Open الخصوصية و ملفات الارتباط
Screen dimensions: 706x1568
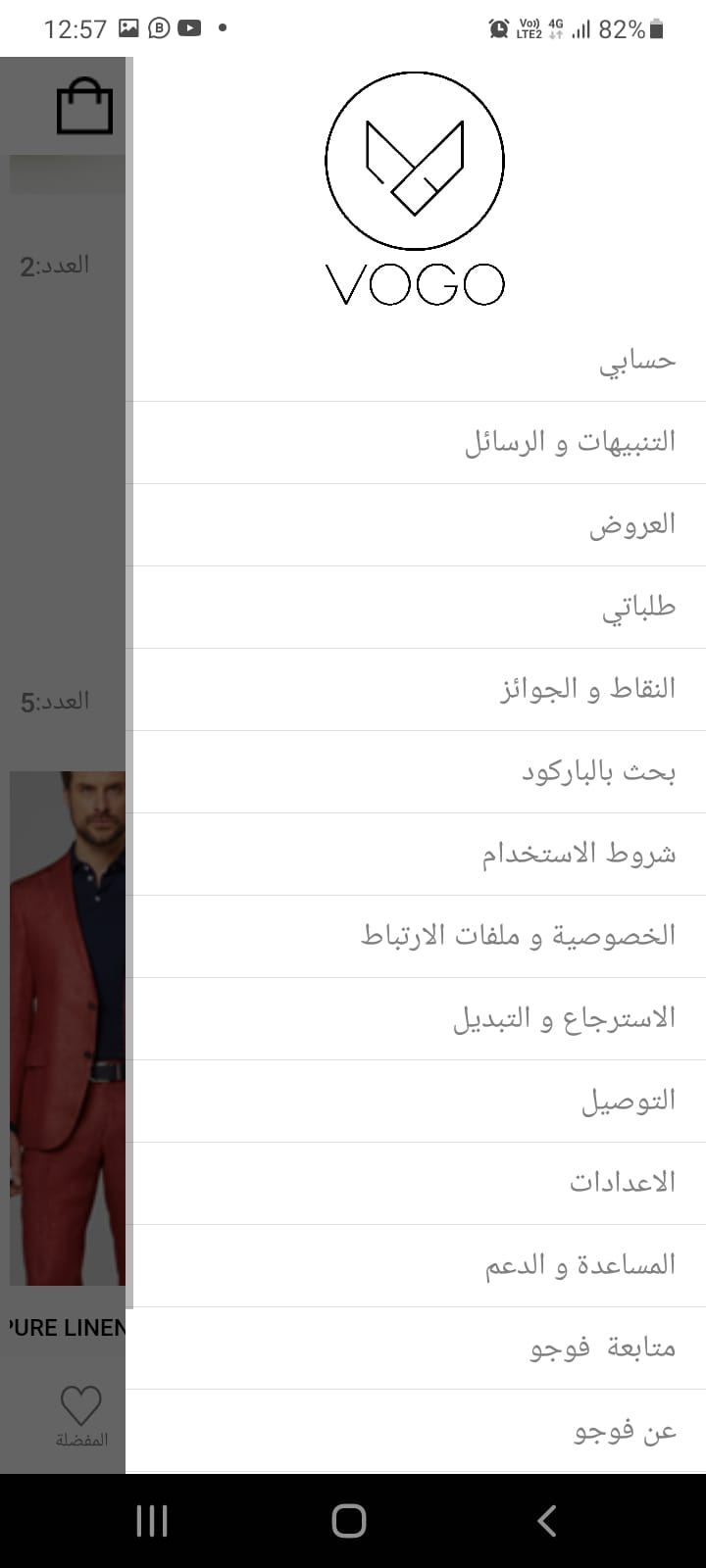pyautogui.click(x=518, y=936)
